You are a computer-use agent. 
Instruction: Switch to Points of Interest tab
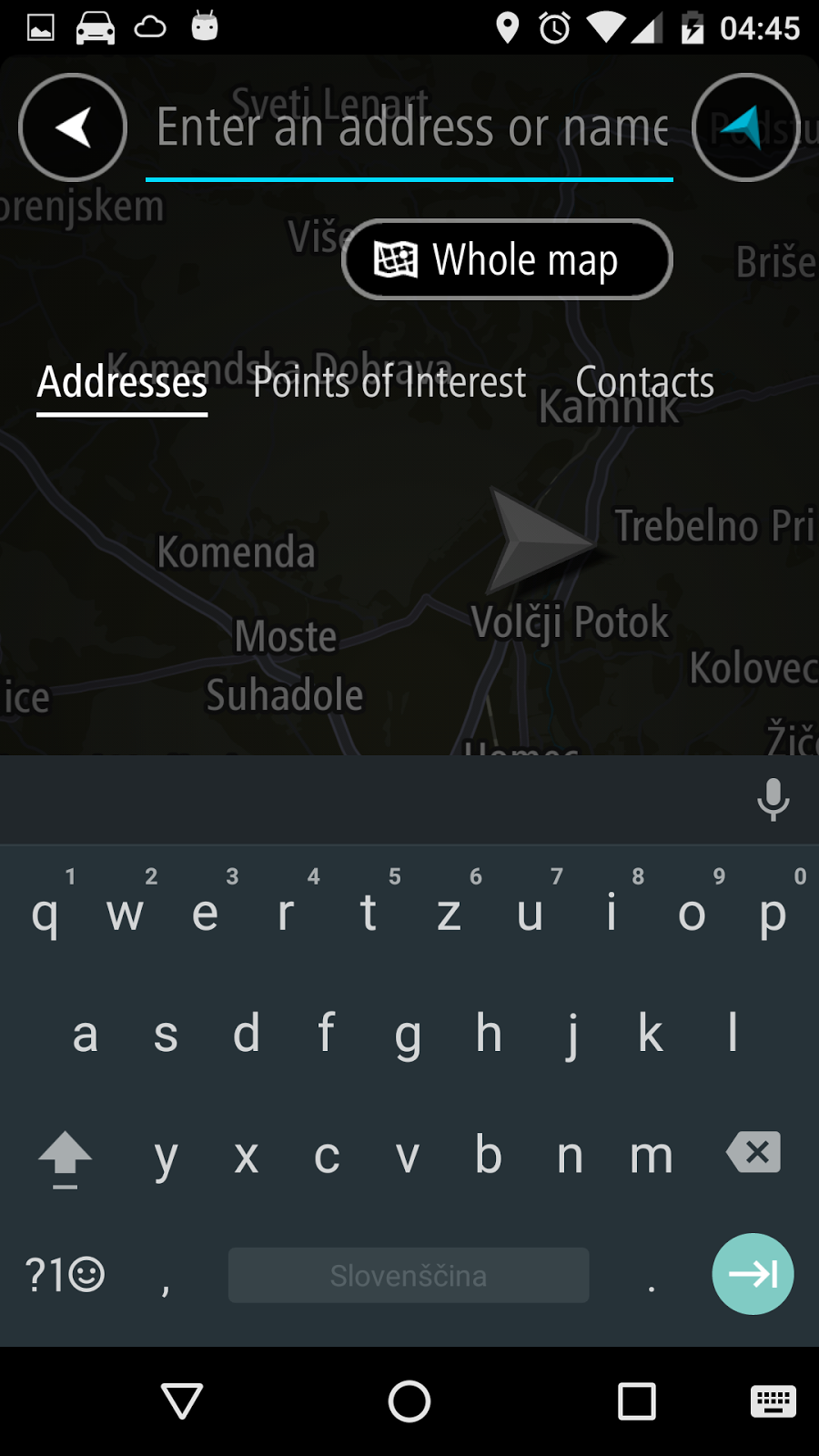(x=389, y=382)
